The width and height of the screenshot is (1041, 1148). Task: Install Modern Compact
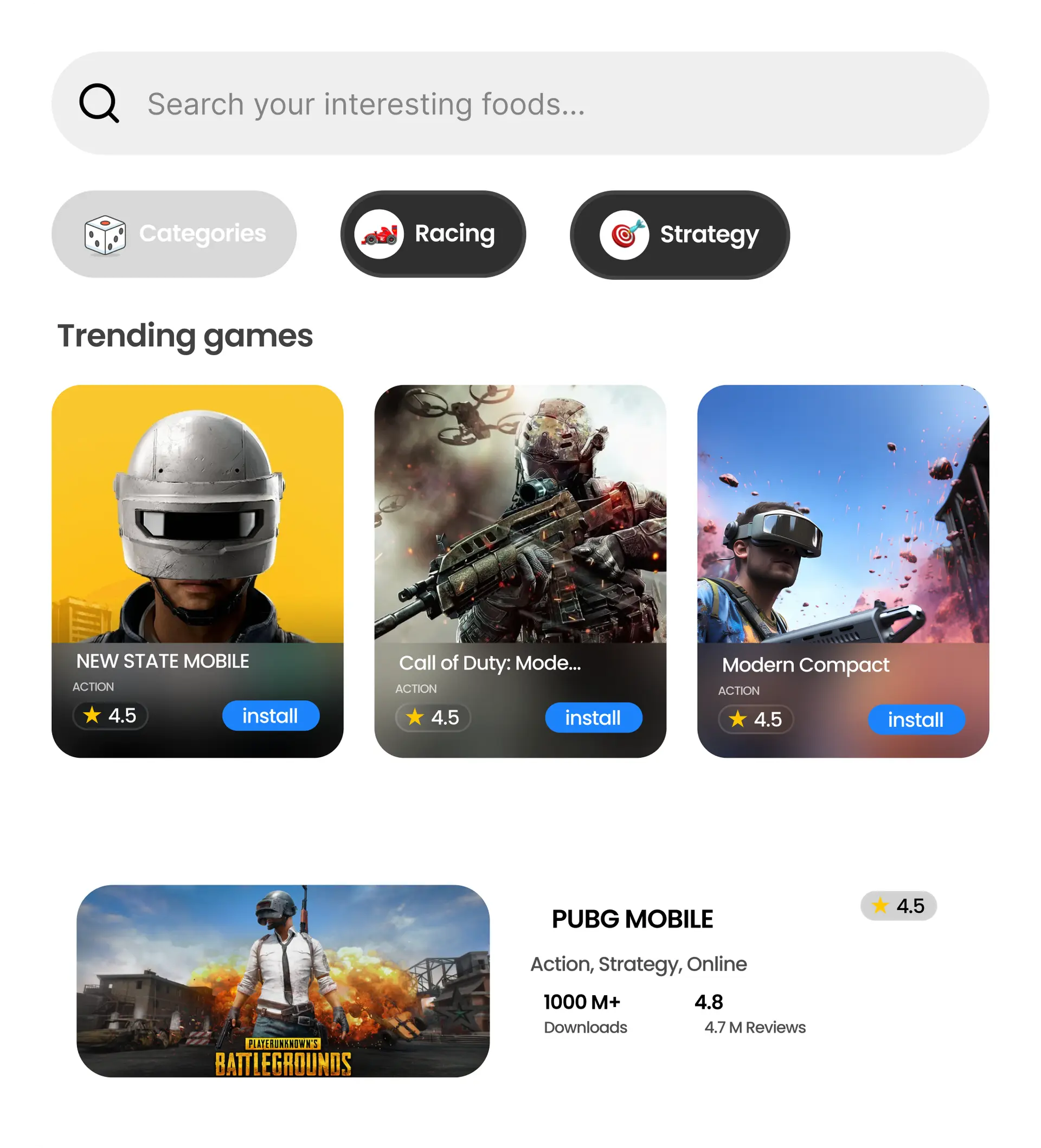pos(916,719)
